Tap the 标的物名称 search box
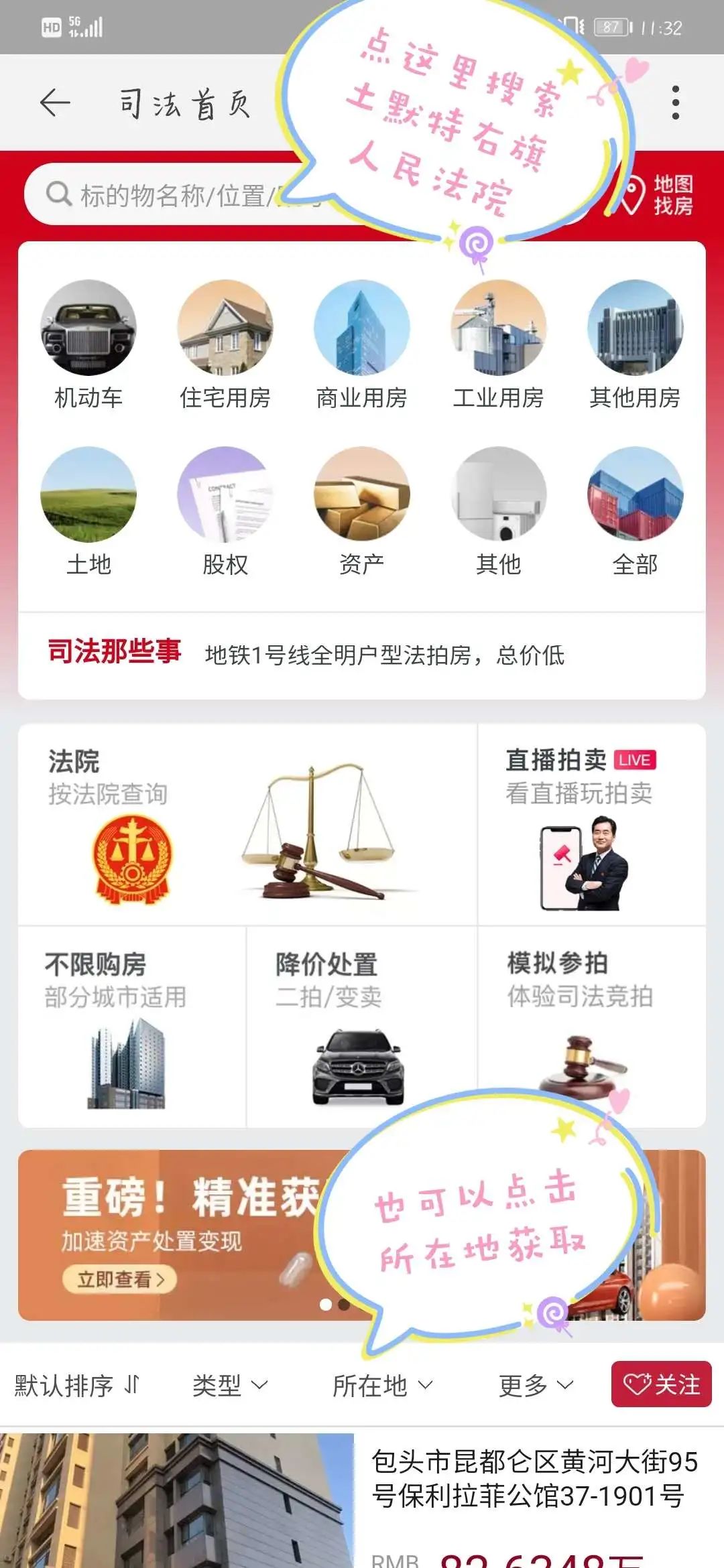 coord(168,195)
